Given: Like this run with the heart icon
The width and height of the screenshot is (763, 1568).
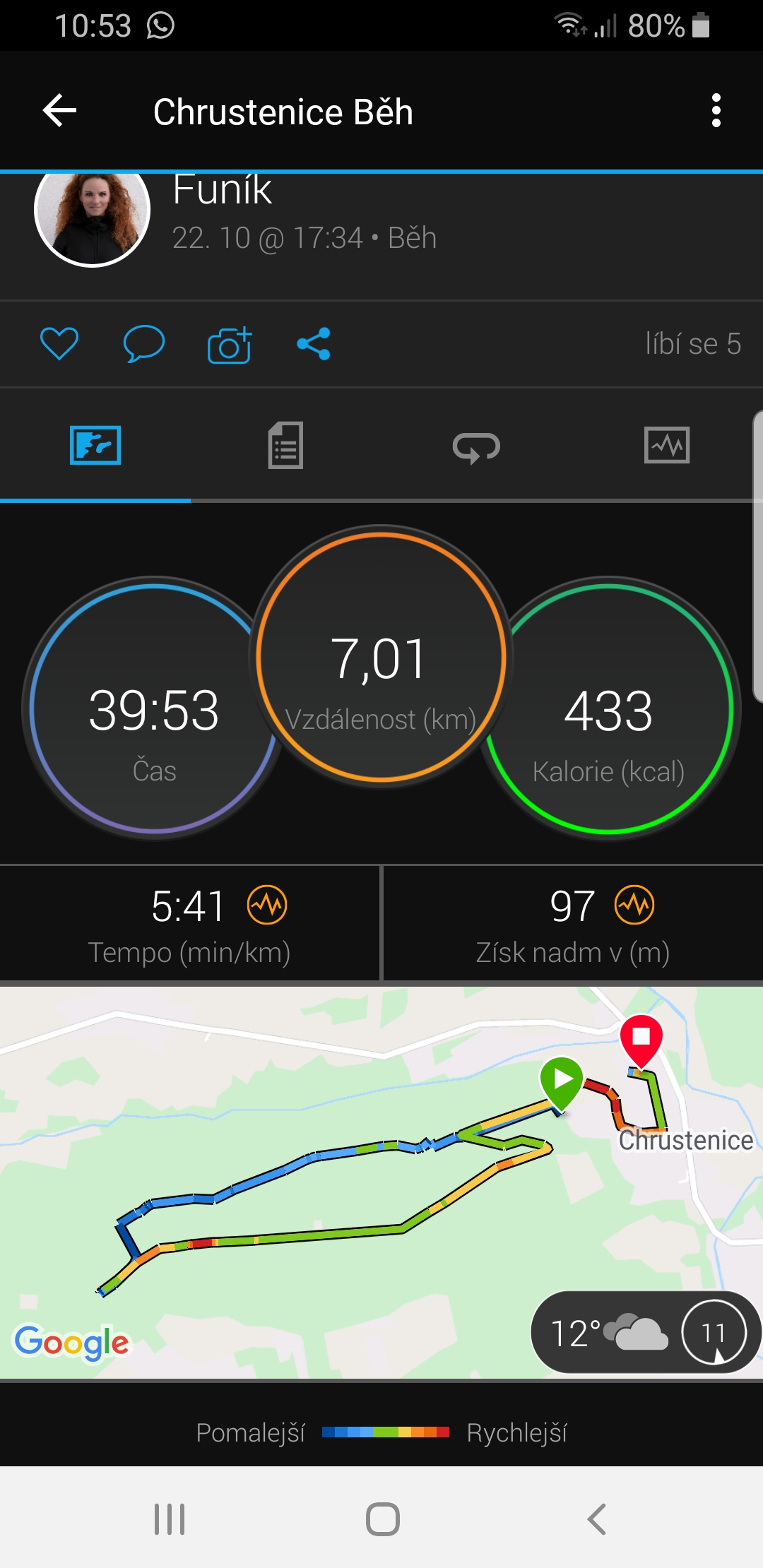Looking at the screenshot, I should [59, 344].
